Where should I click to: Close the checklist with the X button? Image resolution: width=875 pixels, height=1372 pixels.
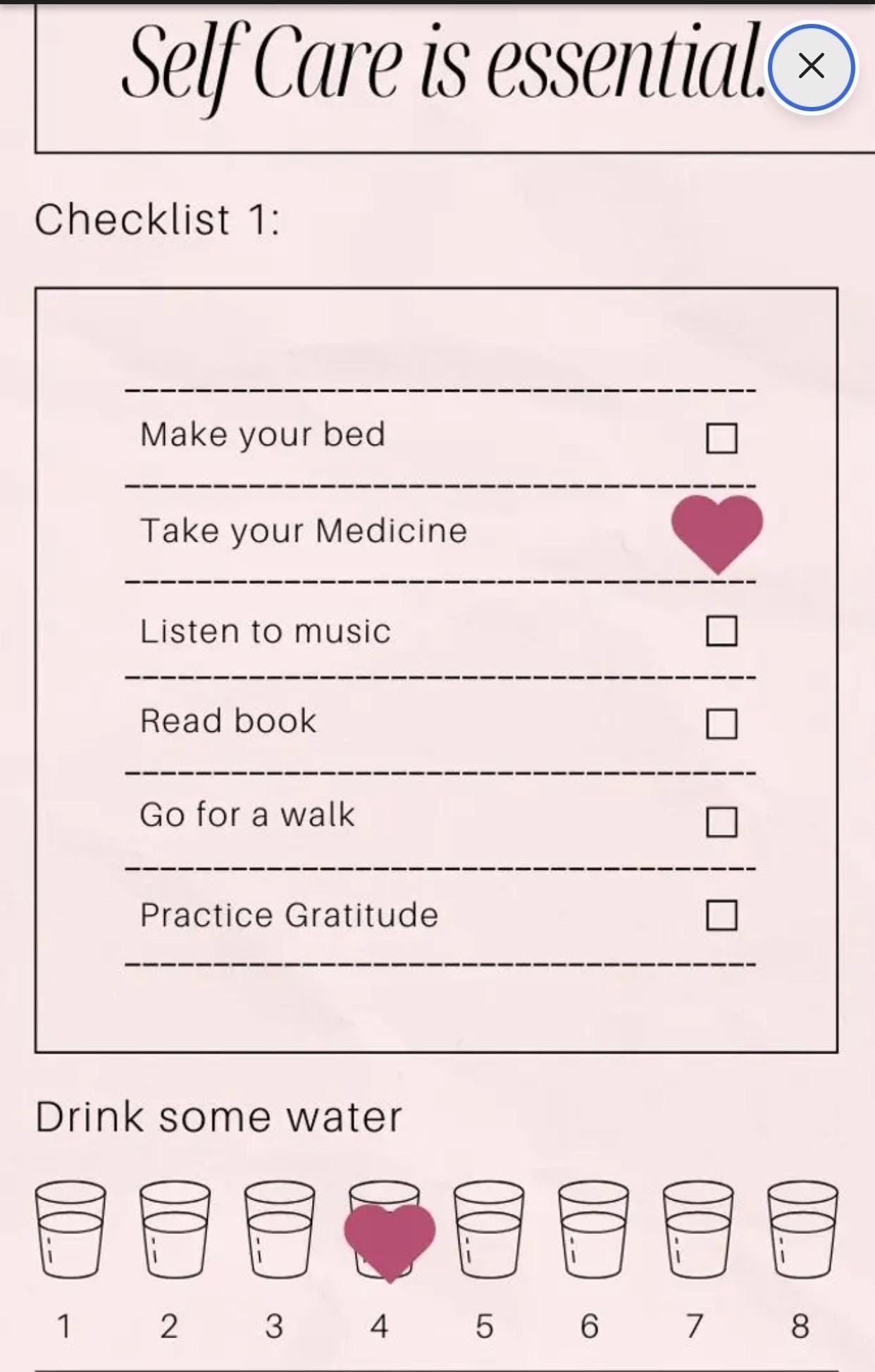pos(812,66)
